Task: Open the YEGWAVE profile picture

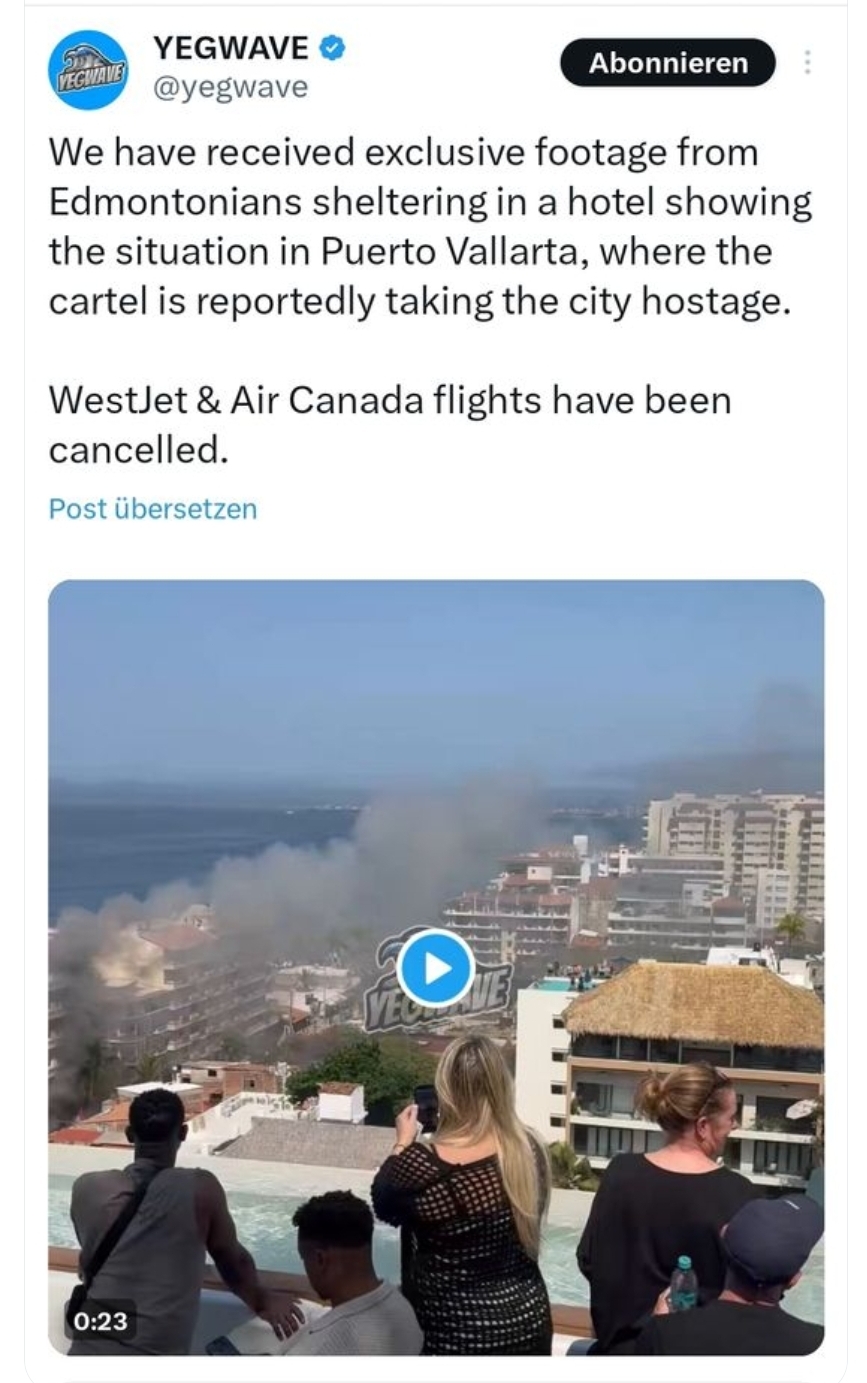Action: coord(88,70)
